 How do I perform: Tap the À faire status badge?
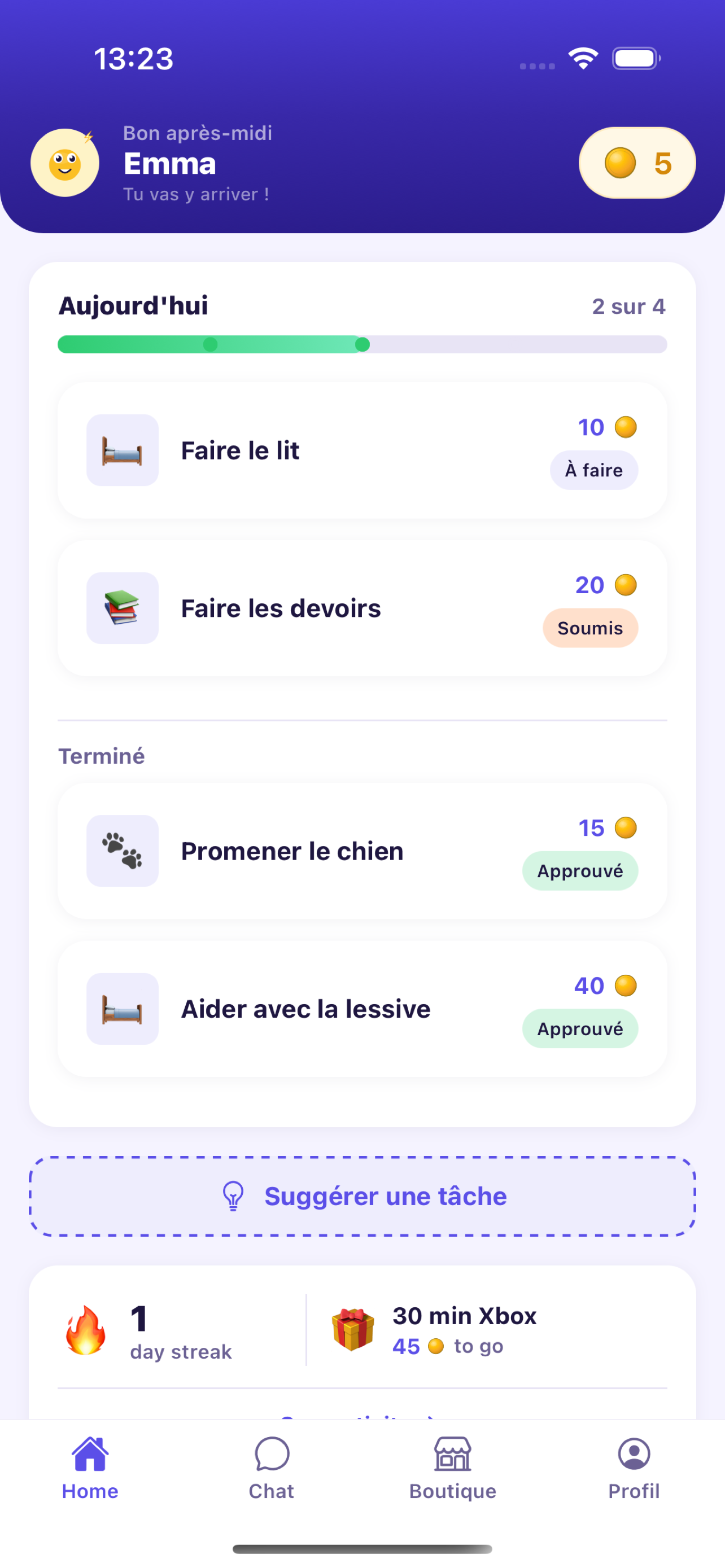click(593, 469)
